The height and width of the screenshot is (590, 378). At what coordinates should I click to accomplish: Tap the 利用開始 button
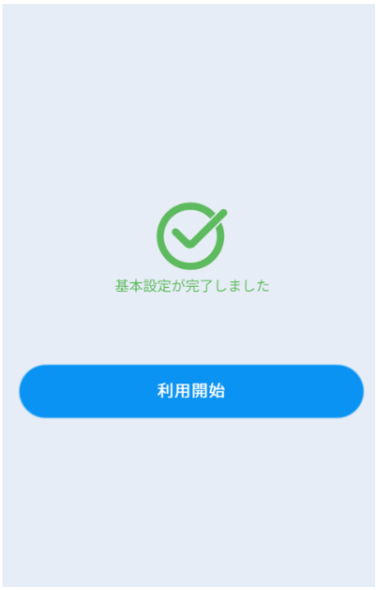coord(191,391)
